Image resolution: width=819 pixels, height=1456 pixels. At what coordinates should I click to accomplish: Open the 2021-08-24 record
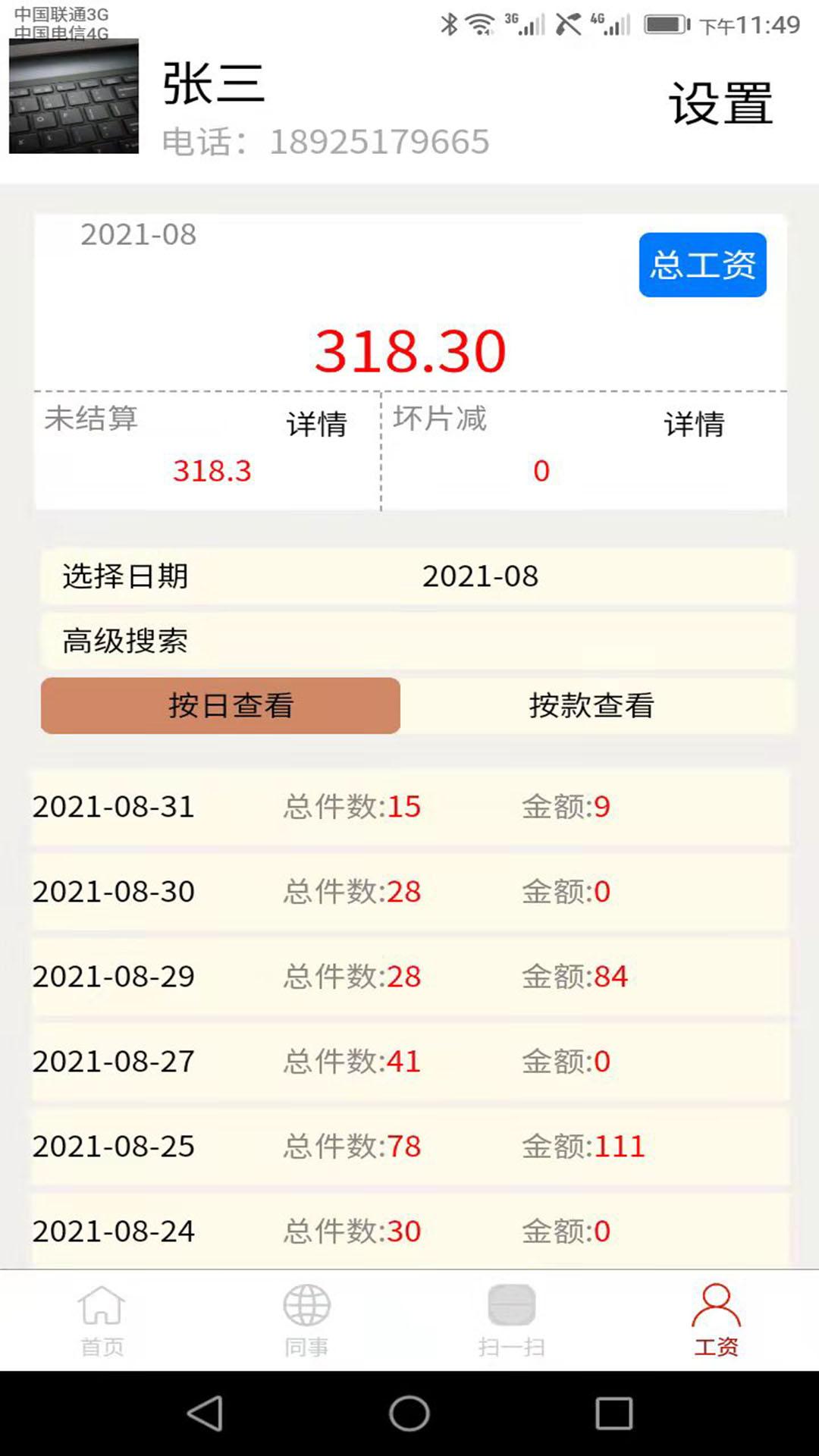(x=409, y=1230)
